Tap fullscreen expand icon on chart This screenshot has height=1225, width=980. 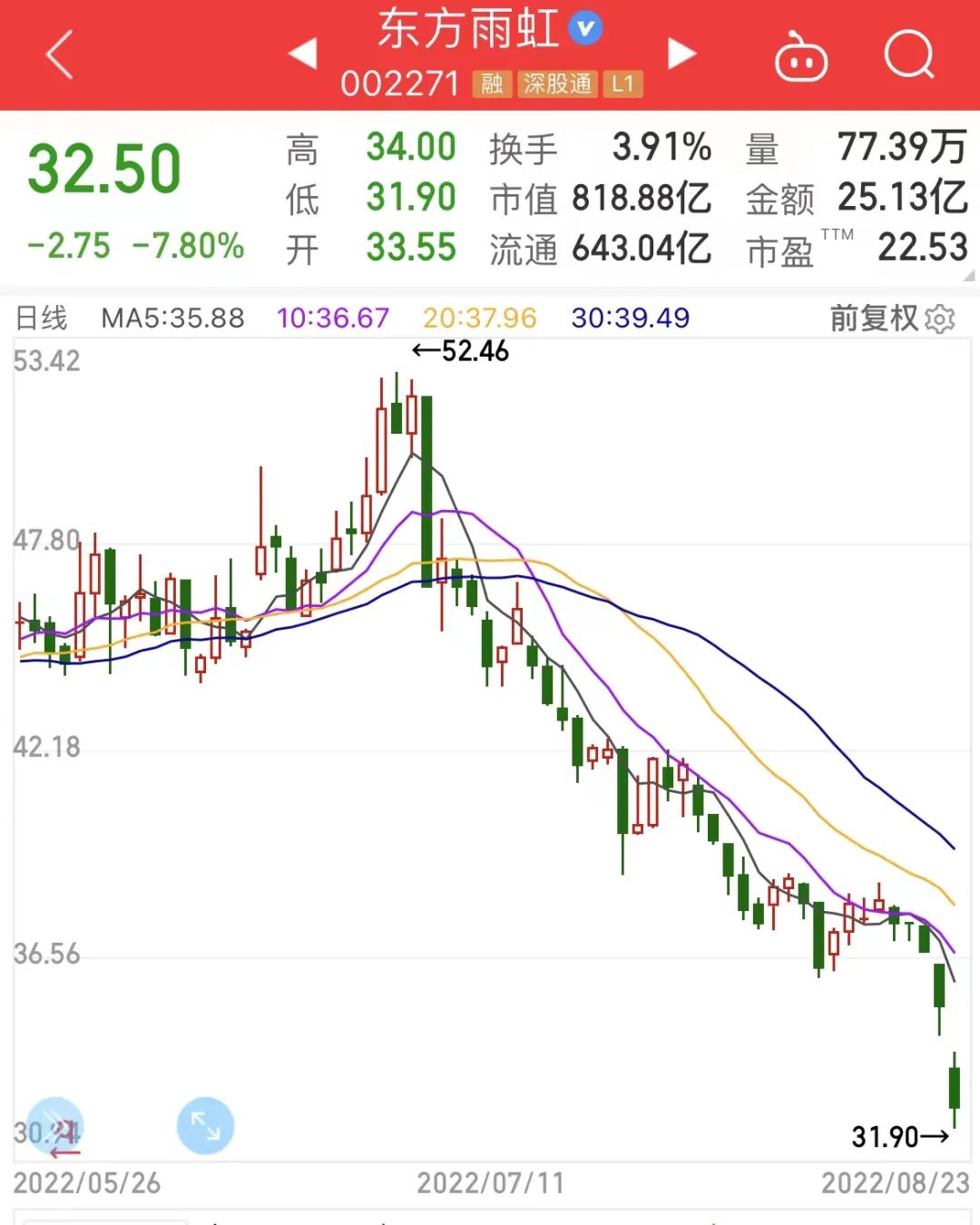(205, 1125)
